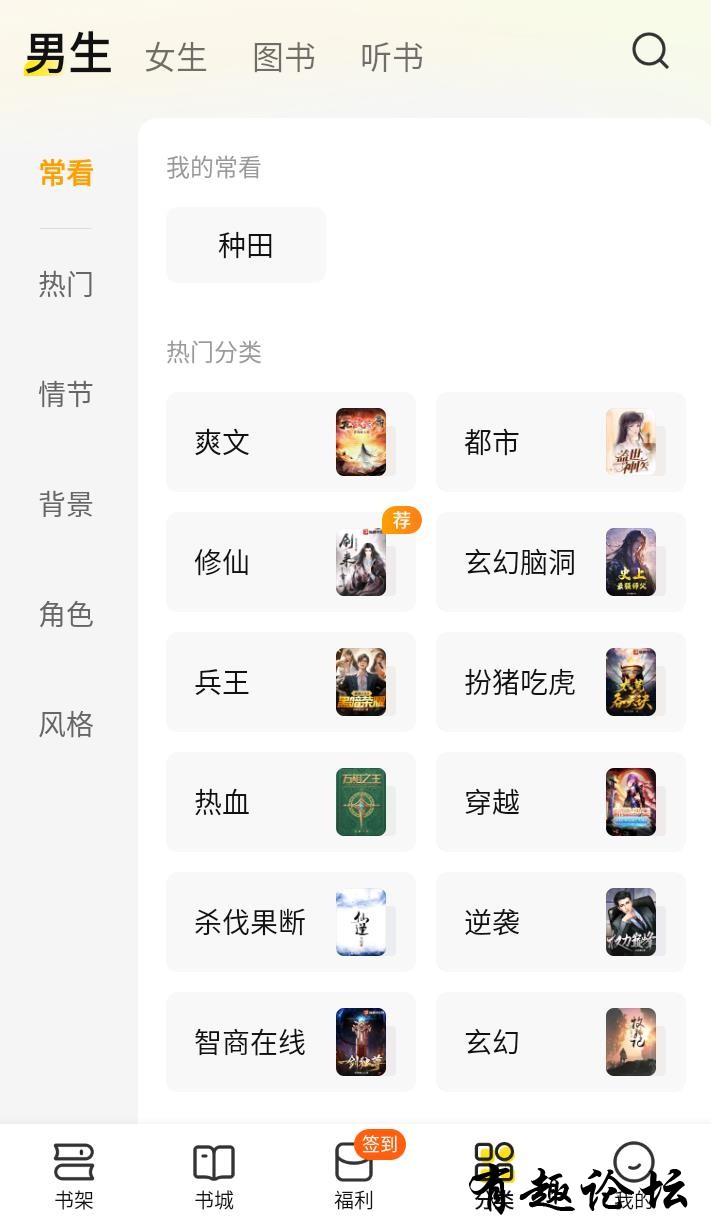Viewport: 711px width, 1223px height.
Task: Open the recommended 修仙 category
Action: pos(290,562)
